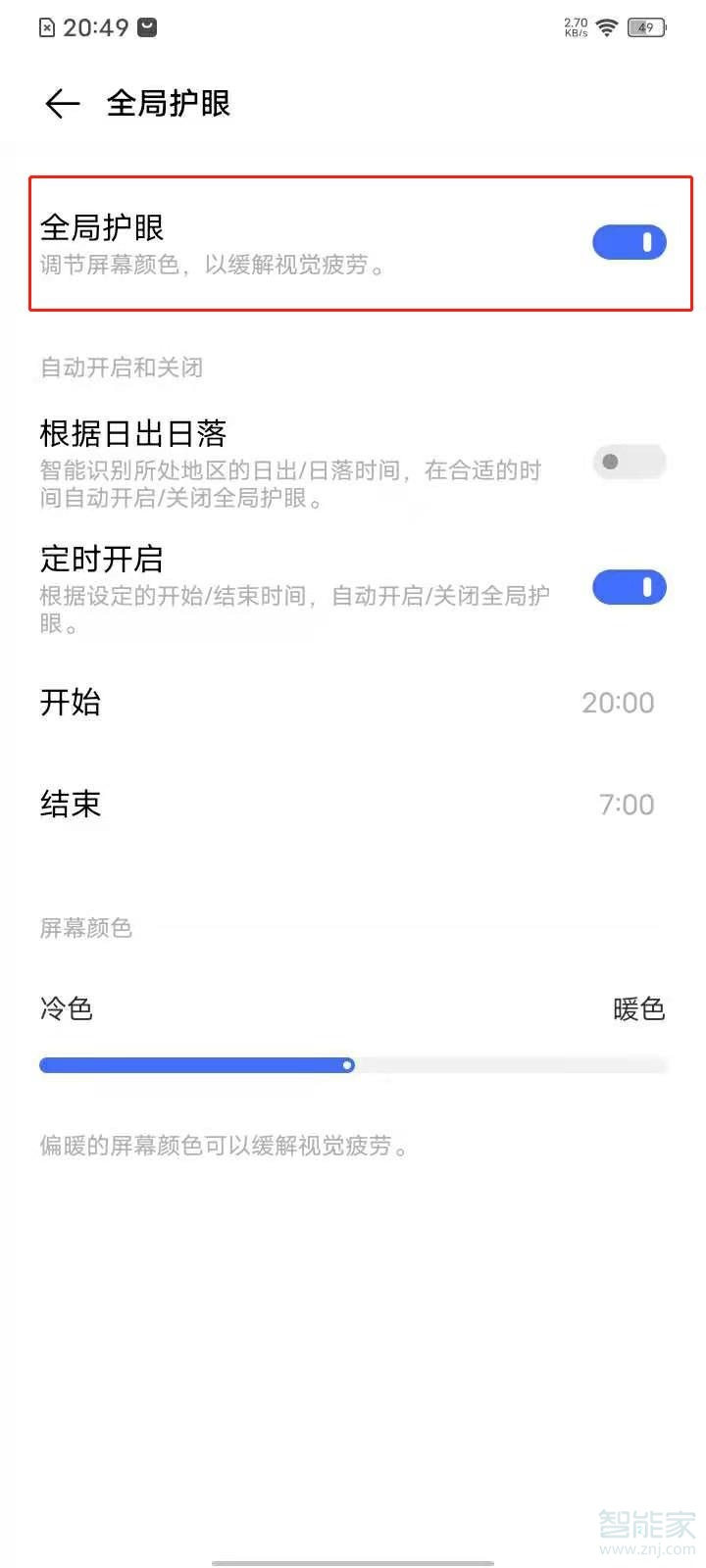Turn off the 定时开启 scheduled toggle
706x1568 pixels.
[x=629, y=587]
